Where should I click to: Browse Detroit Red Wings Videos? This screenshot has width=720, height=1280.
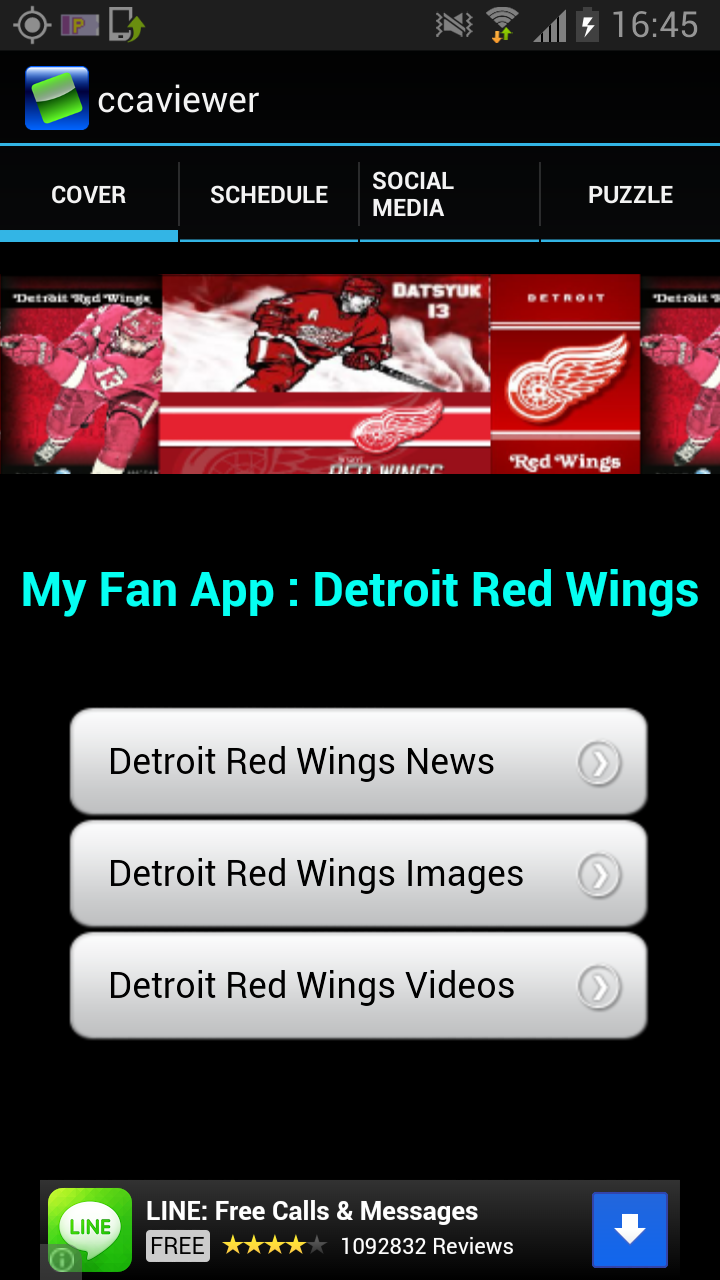[x=358, y=986]
